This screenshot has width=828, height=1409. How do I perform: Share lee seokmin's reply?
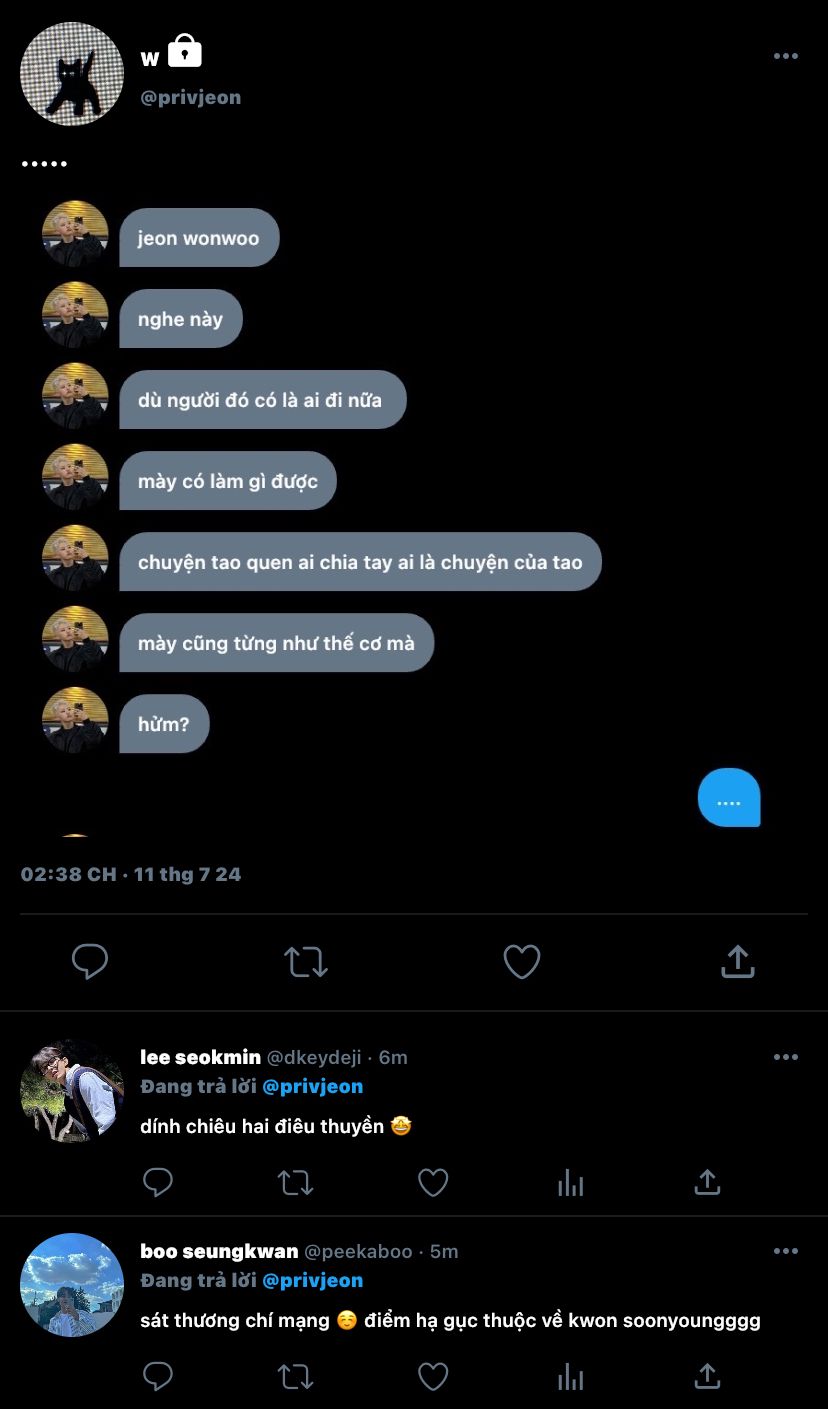point(707,1182)
